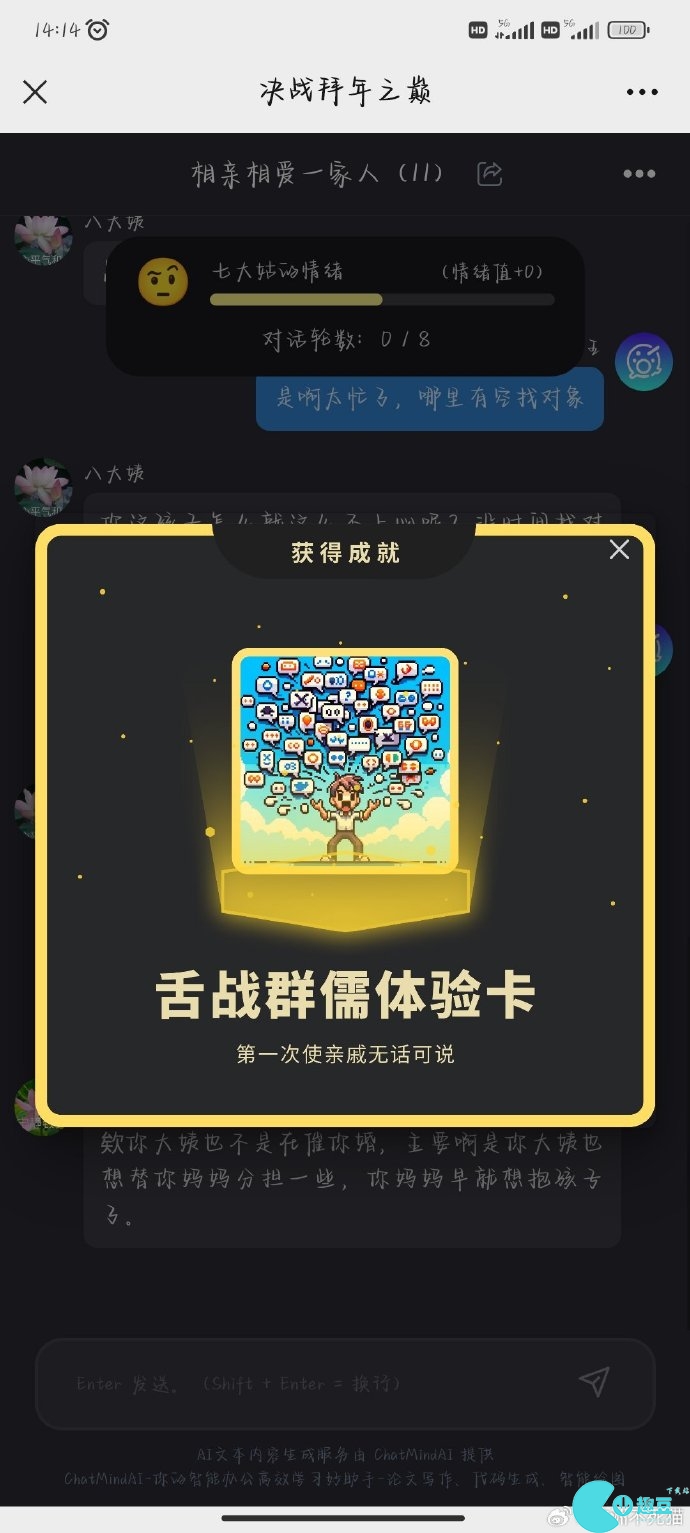Share the 相亲相爱一家人 group chat
690x1533 pixels.
489,174
